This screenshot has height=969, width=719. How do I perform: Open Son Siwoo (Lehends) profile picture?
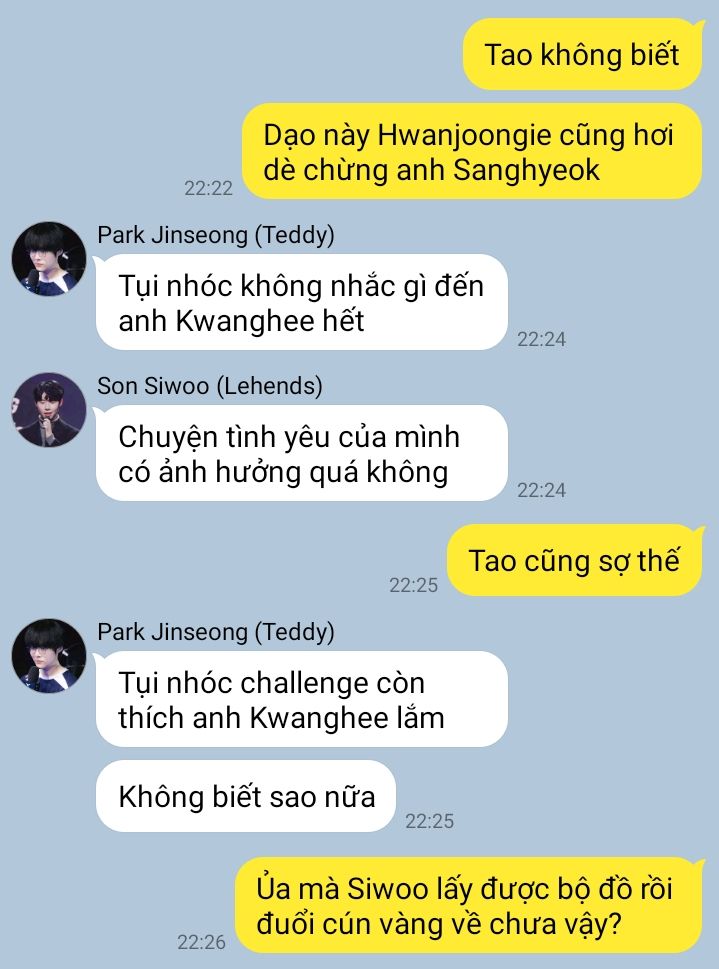48,410
